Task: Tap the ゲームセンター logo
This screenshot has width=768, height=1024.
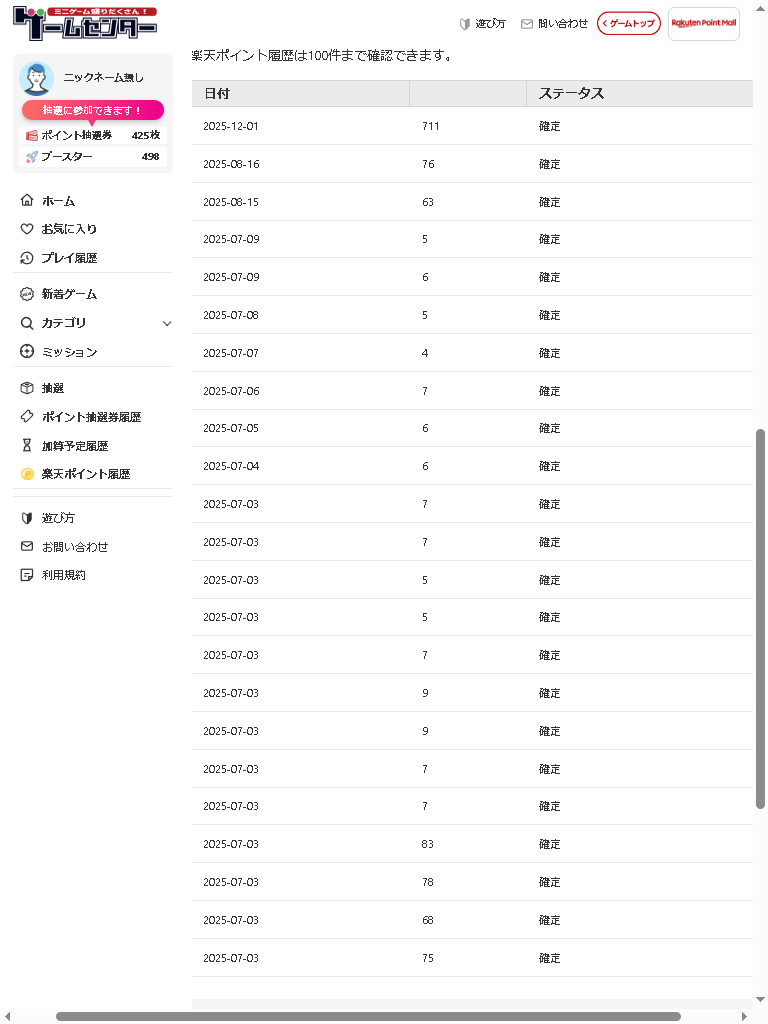Action: coord(85,23)
